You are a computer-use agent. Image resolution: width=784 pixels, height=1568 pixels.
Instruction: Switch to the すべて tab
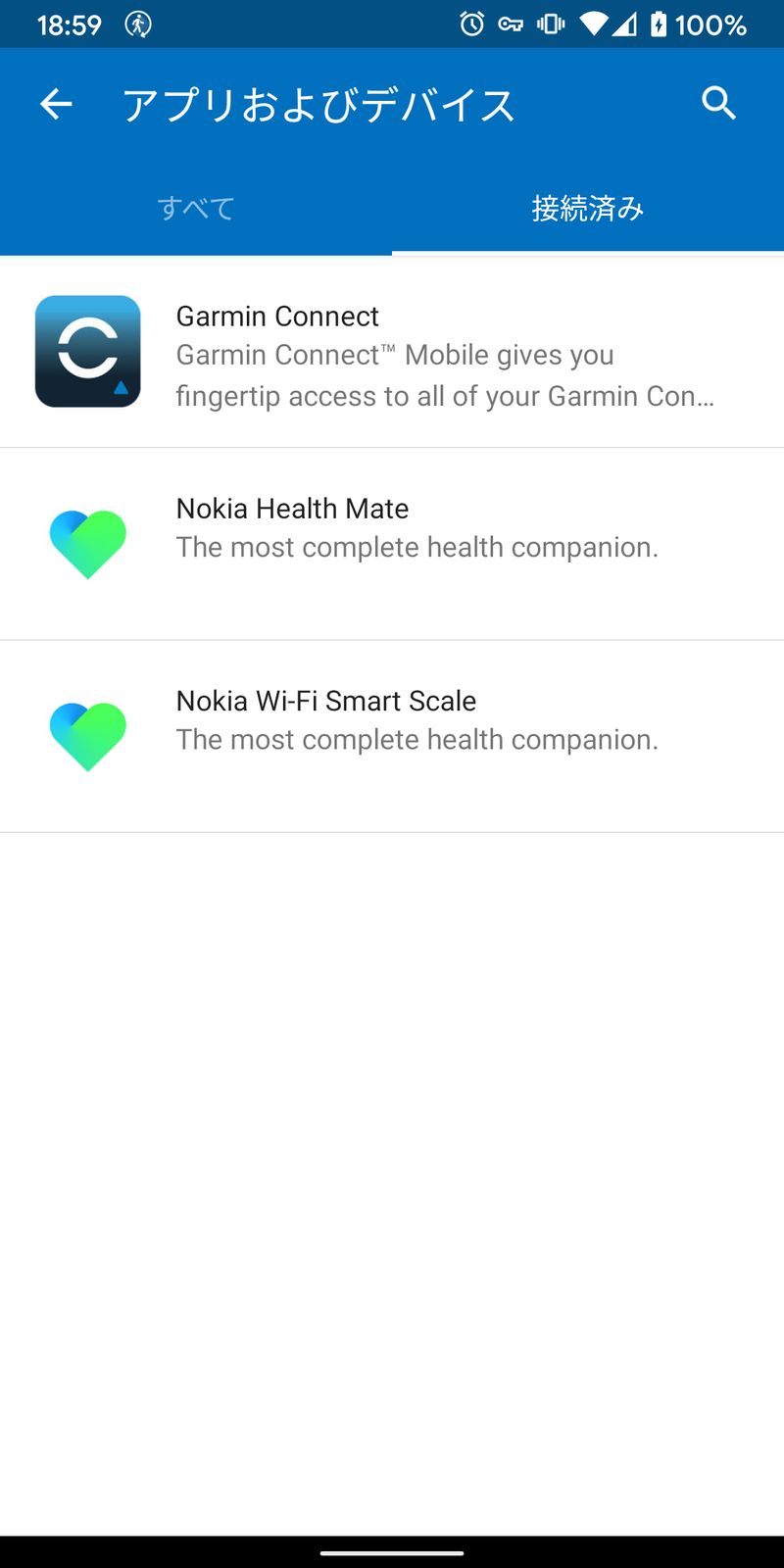point(196,208)
